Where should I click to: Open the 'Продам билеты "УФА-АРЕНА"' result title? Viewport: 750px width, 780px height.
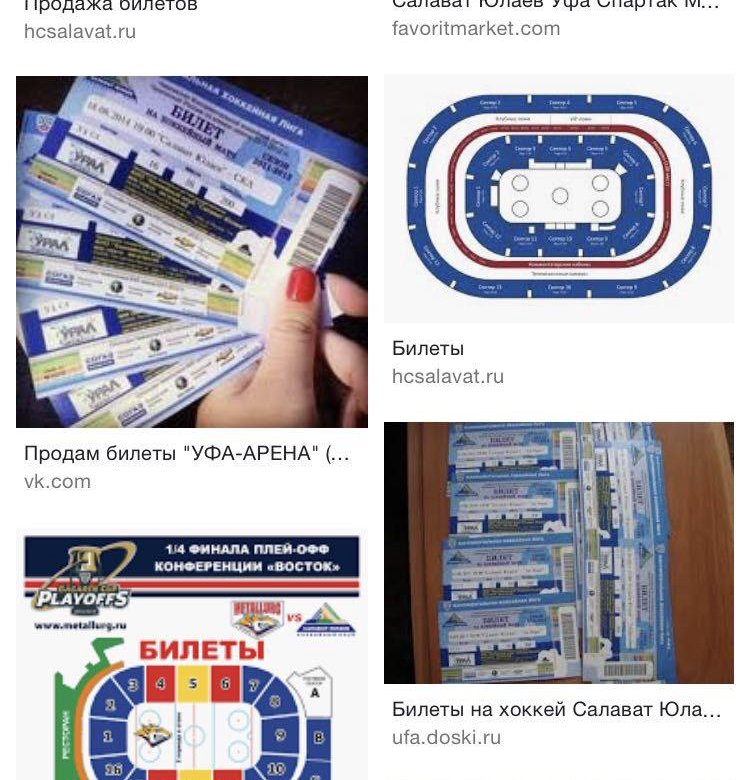[x=187, y=453]
